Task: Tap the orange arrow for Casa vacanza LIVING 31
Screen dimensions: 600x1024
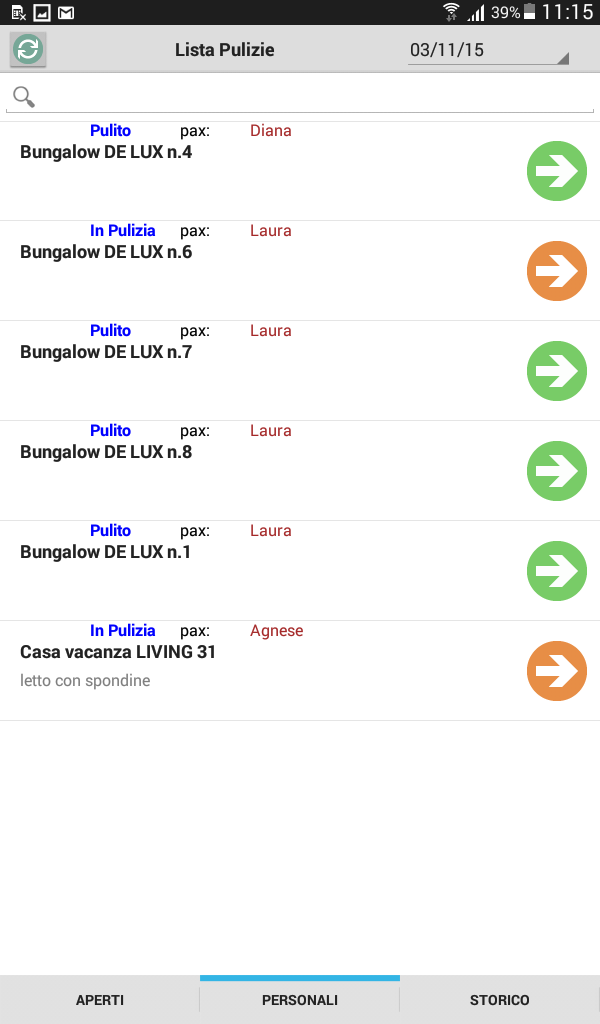Action: coord(557,670)
